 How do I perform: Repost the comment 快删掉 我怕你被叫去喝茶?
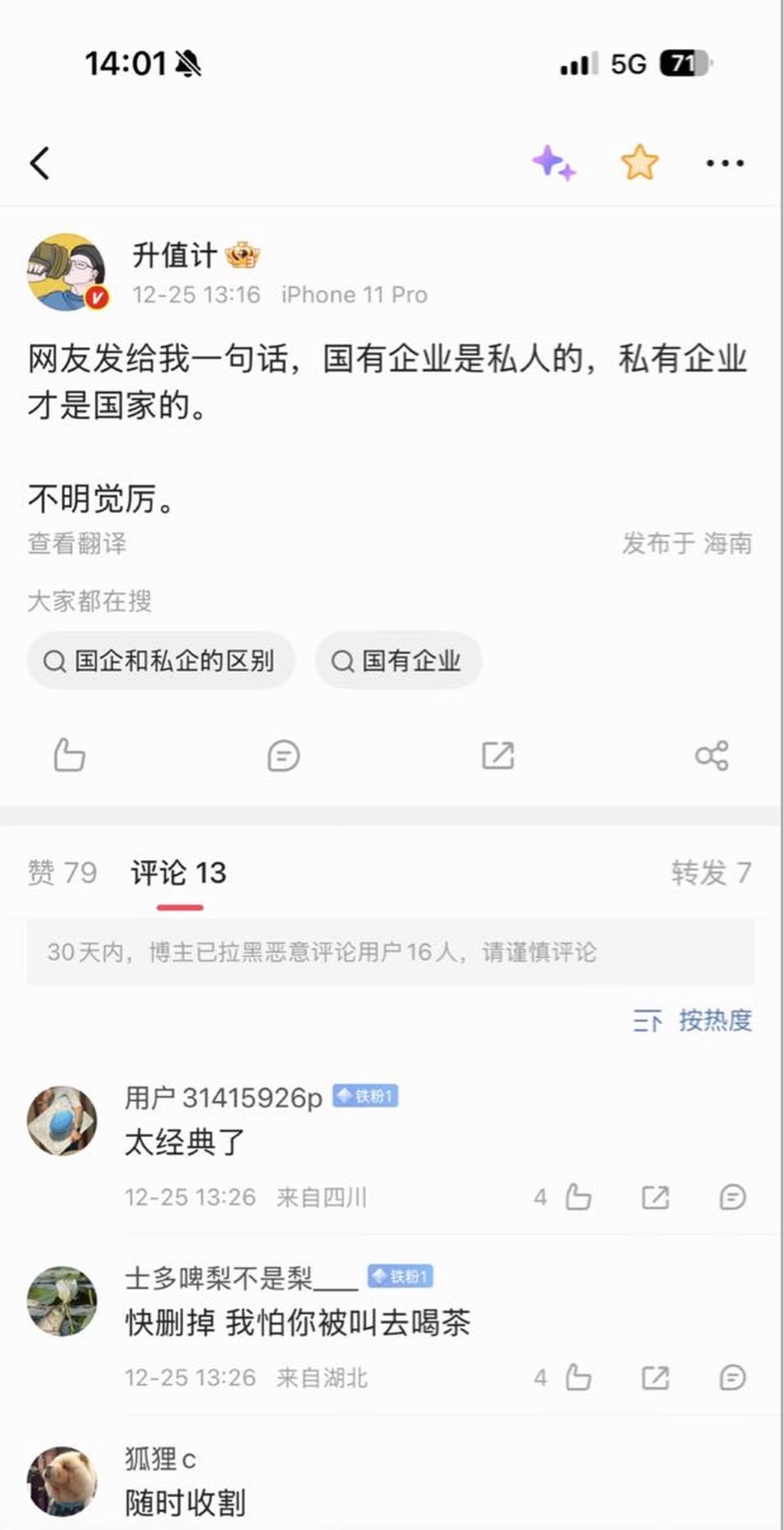coord(655,1378)
